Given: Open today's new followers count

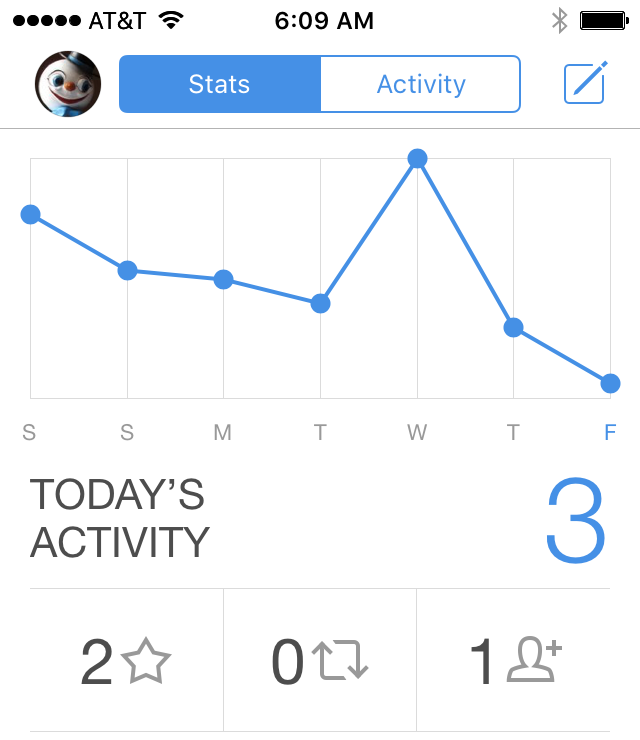Looking at the screenshot, I should click(514, 661).
